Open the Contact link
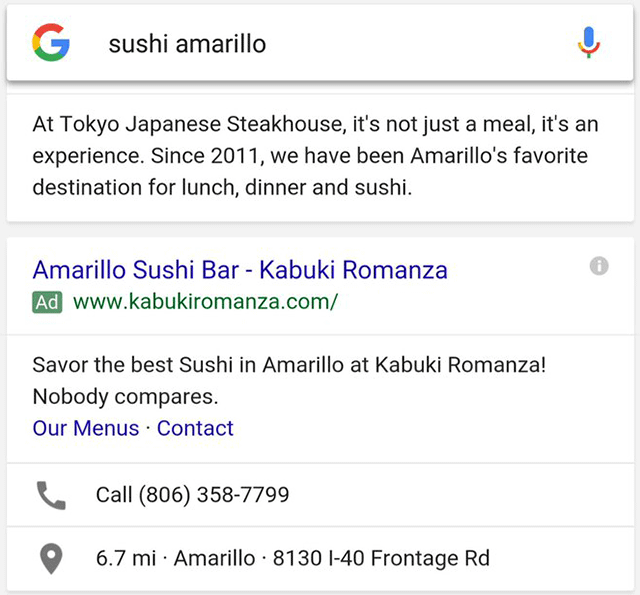Image resolution: width=640 pixels, height=595 pixels. (195, 428)
